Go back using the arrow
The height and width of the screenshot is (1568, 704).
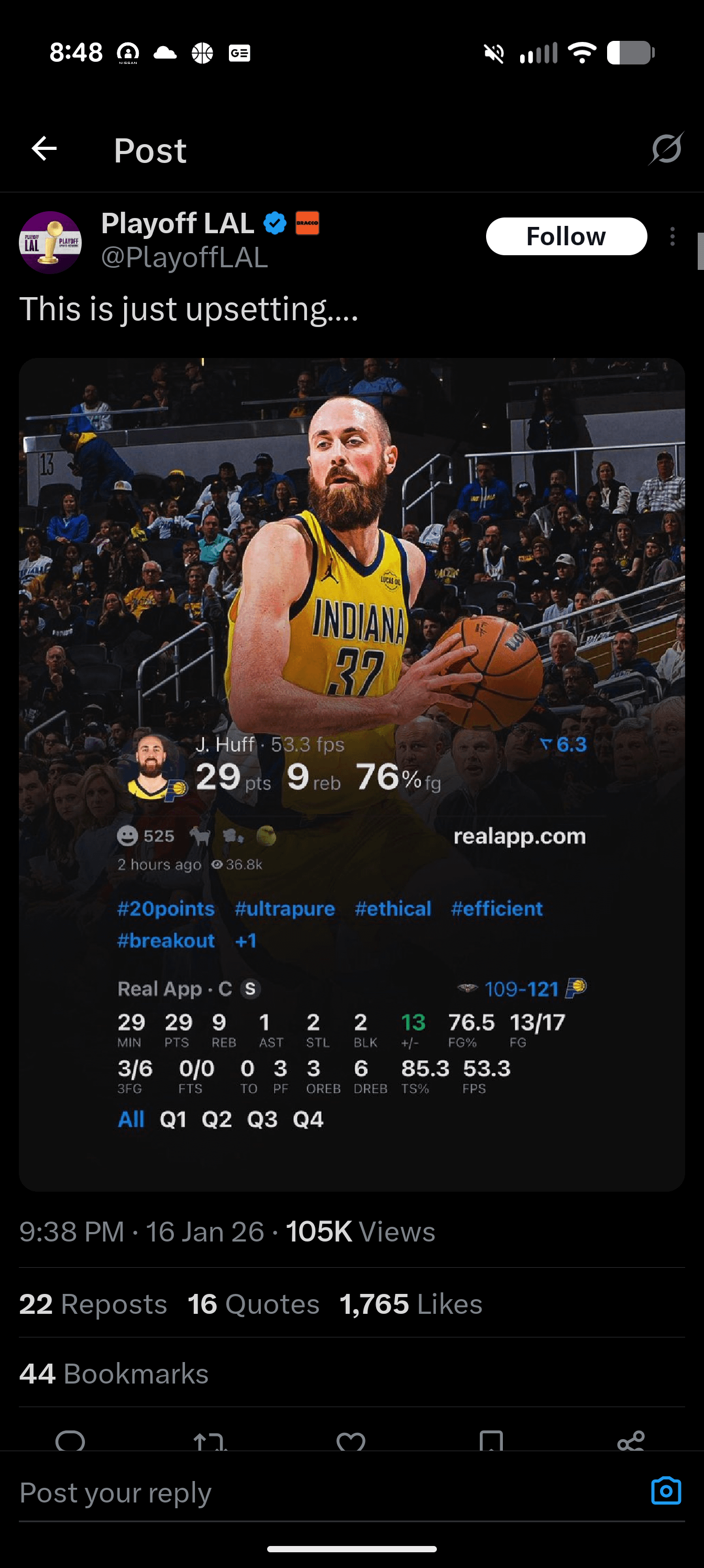44,148
